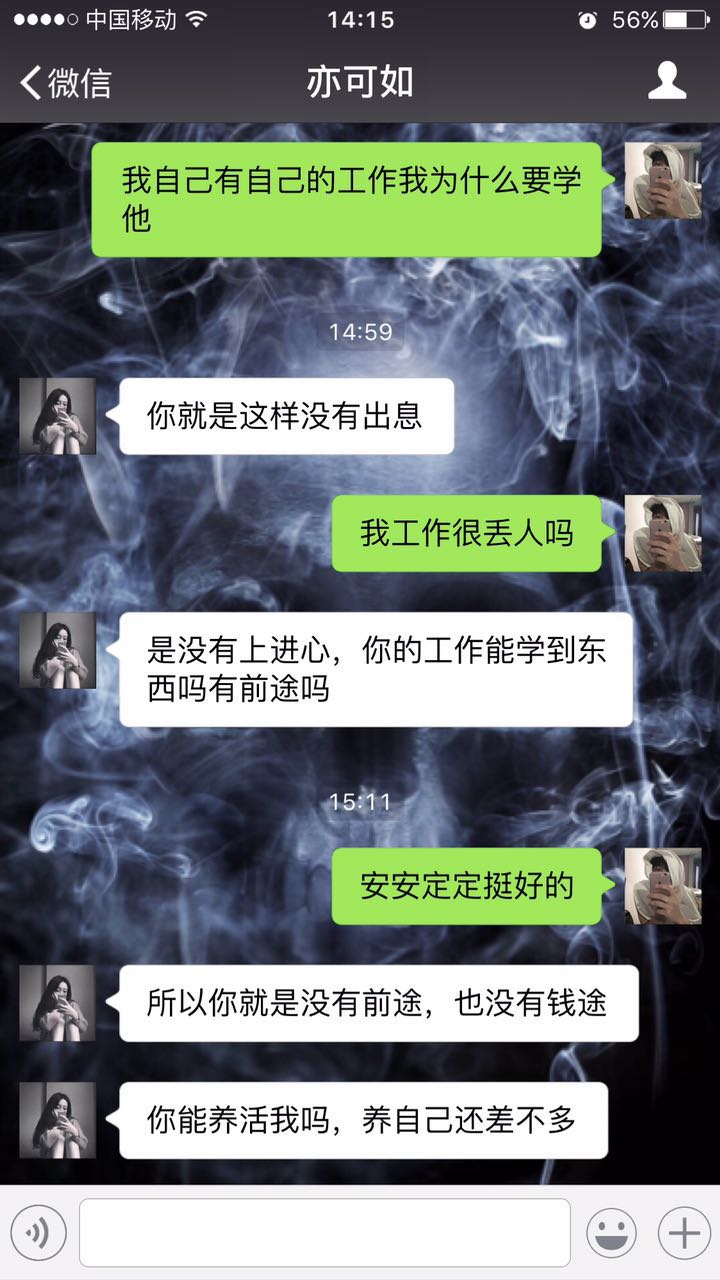Switch to voice input with the speaker icon
This screenshot has width=720, height=1280.
point(37,1232)
